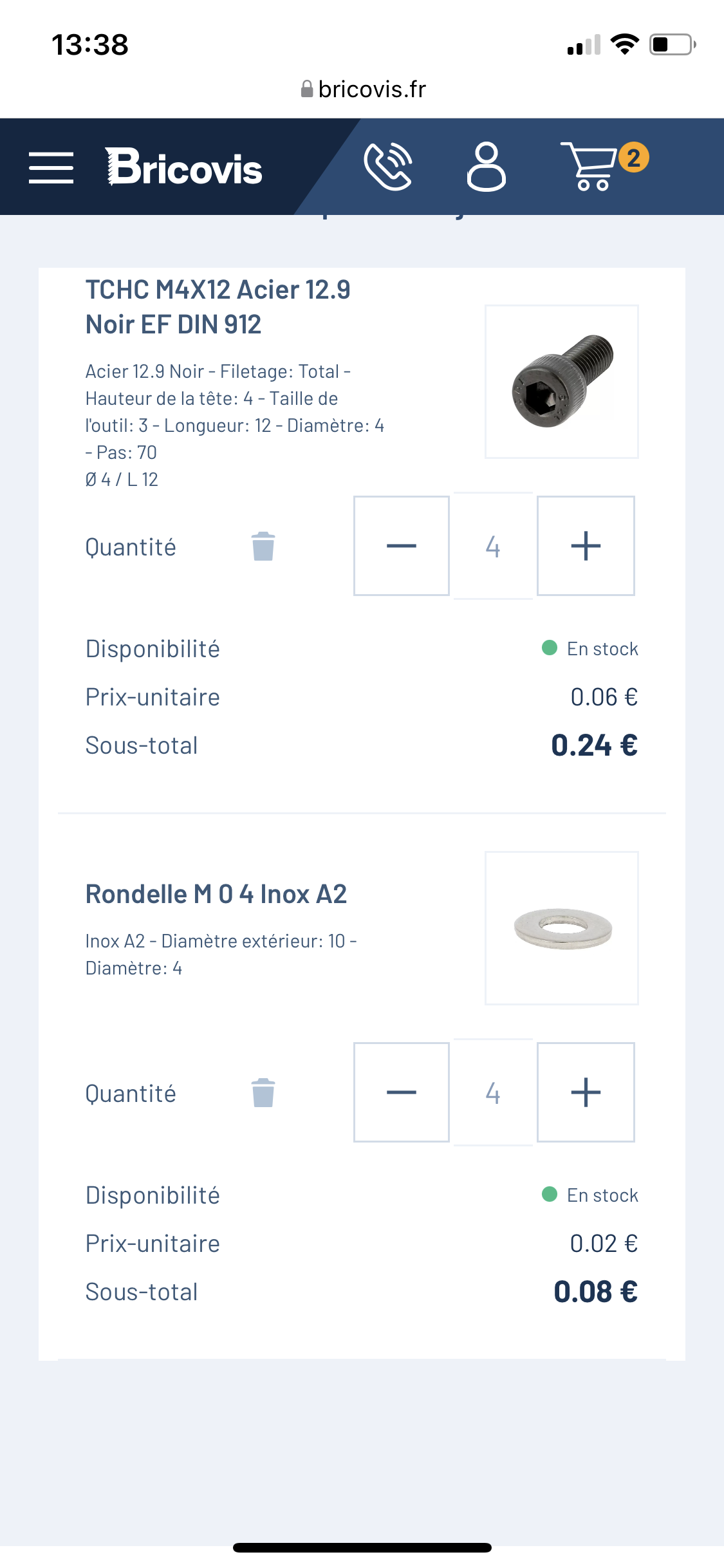Decrease quantity of TCHC M4X12 screw
724x1568 pixels.
[402, 546]
